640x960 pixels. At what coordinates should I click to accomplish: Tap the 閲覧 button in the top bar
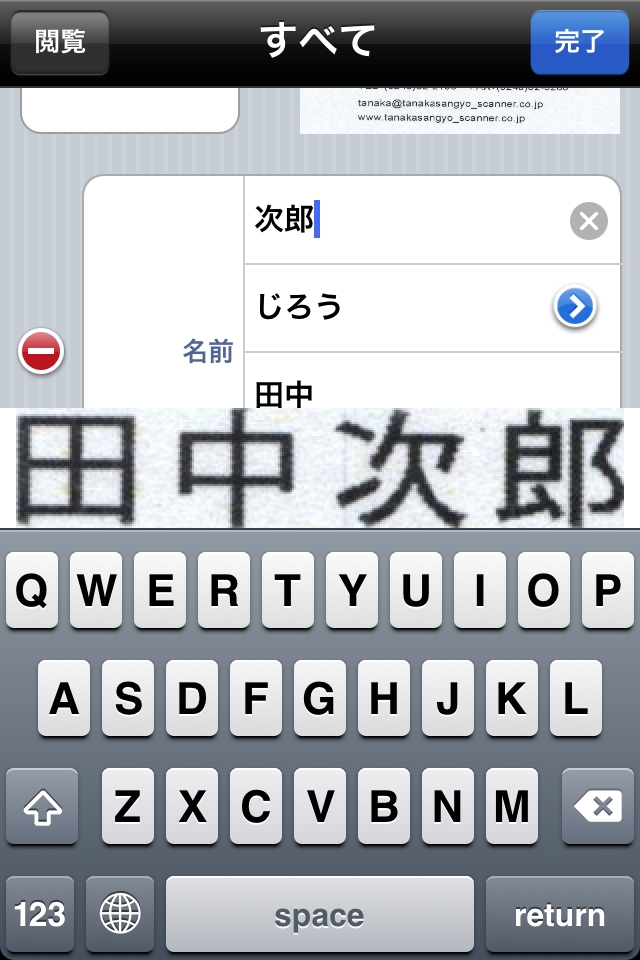pyautogui.click(x=60, y=43)
